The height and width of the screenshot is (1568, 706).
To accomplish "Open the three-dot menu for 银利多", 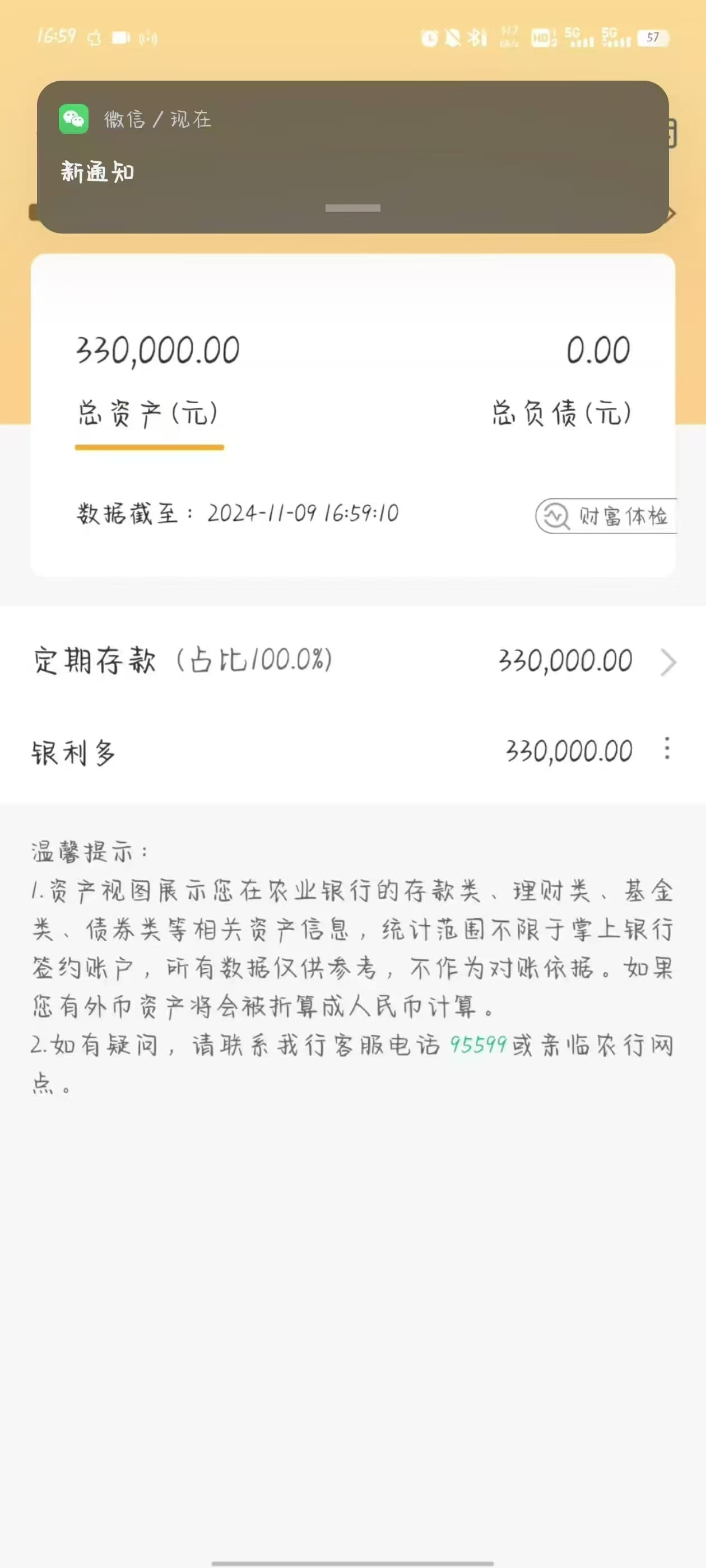I will pos(667,749).
